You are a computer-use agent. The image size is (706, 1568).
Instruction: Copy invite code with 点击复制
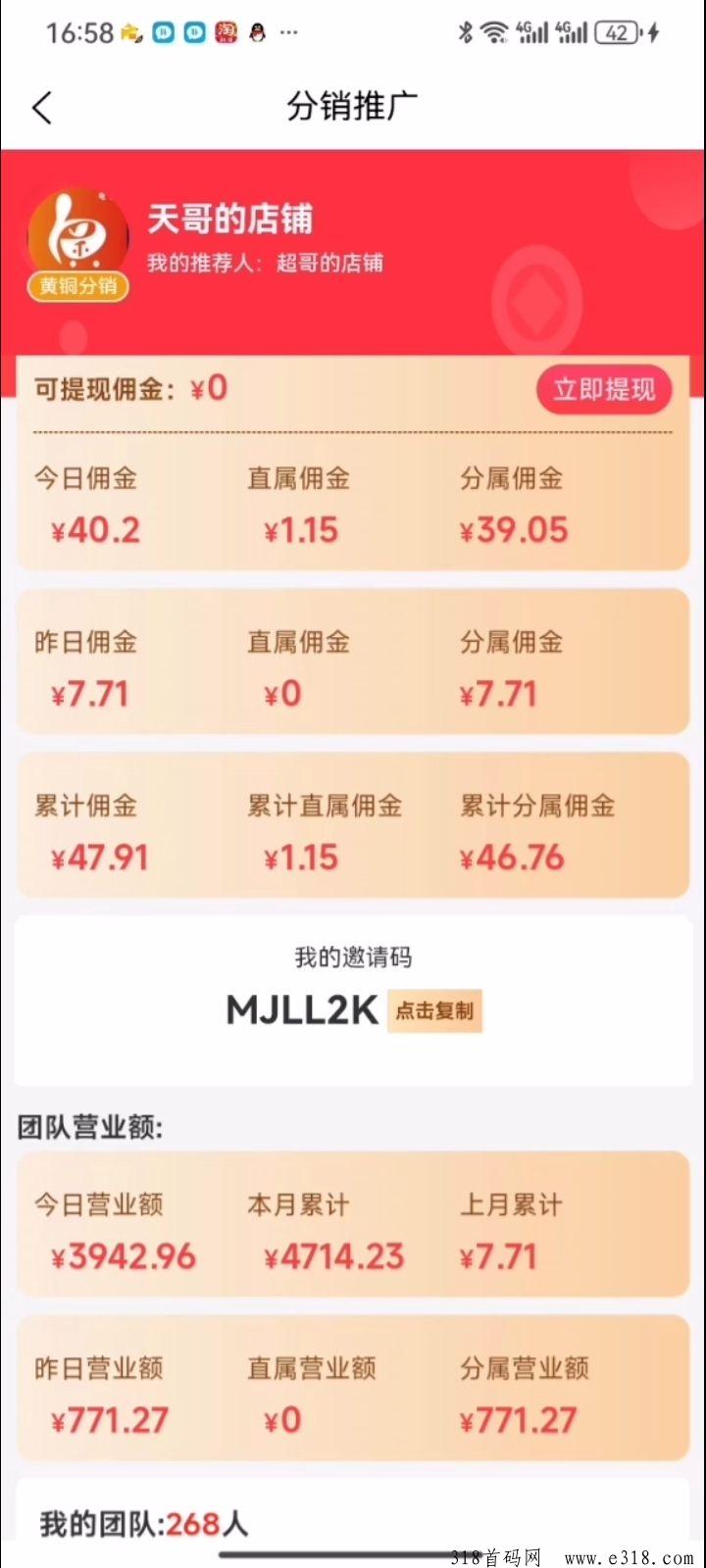click(x=434, y=1011)
